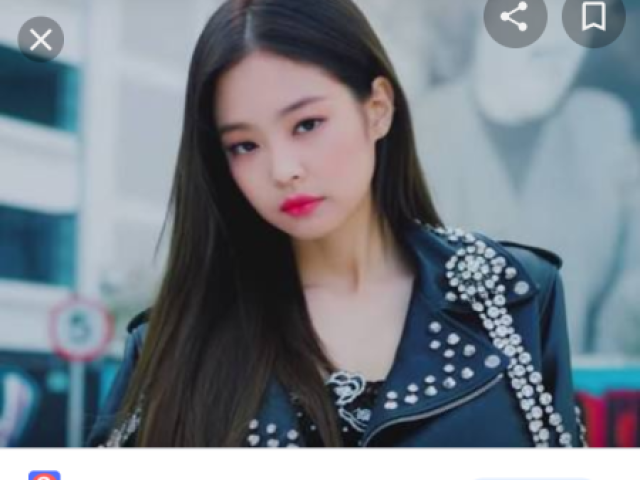The image size is (640, 480).
Task: Share this image
Action: (x=514, y=17)
